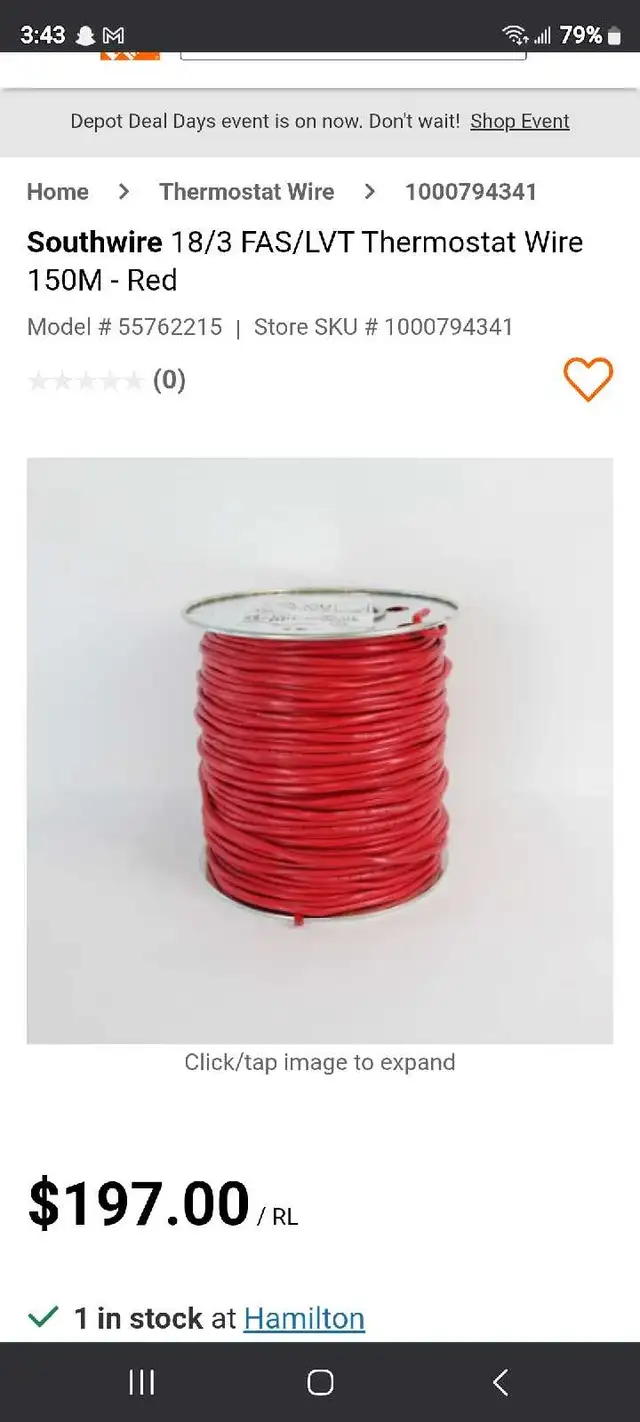The height and width of the screenshot is (1422, 640).
Task: Open the Thermostat Wire breadcrumb
Action: click(x=247, y=192)
